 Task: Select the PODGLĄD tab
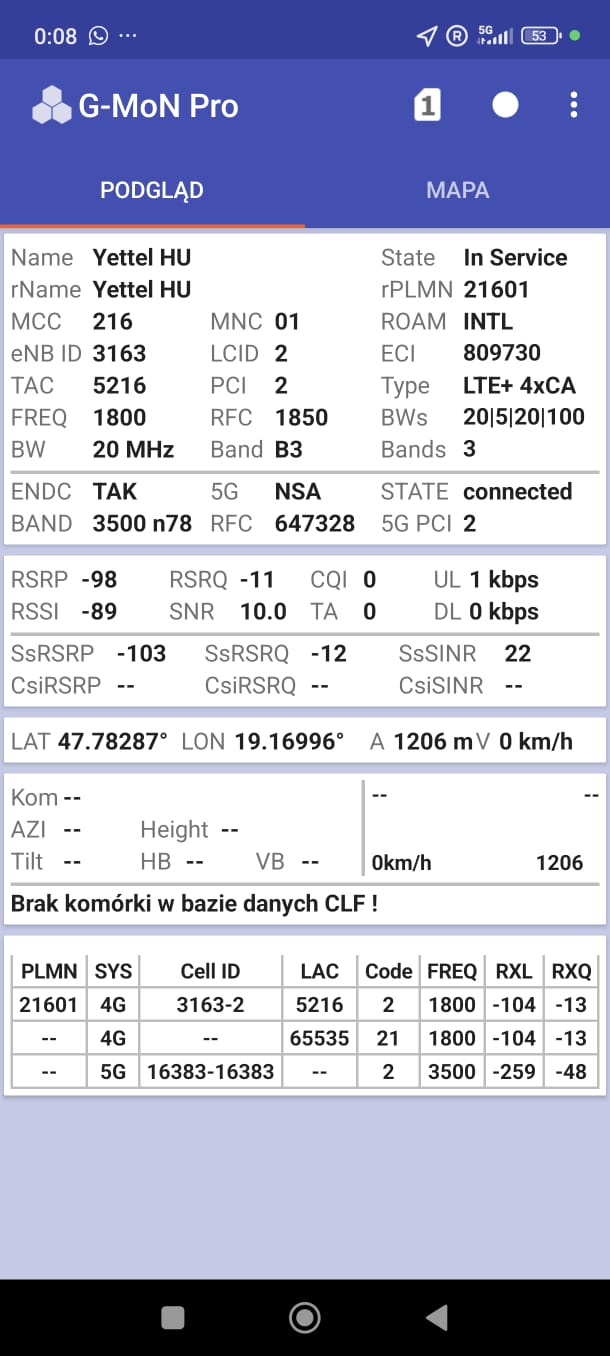[152, 190]
